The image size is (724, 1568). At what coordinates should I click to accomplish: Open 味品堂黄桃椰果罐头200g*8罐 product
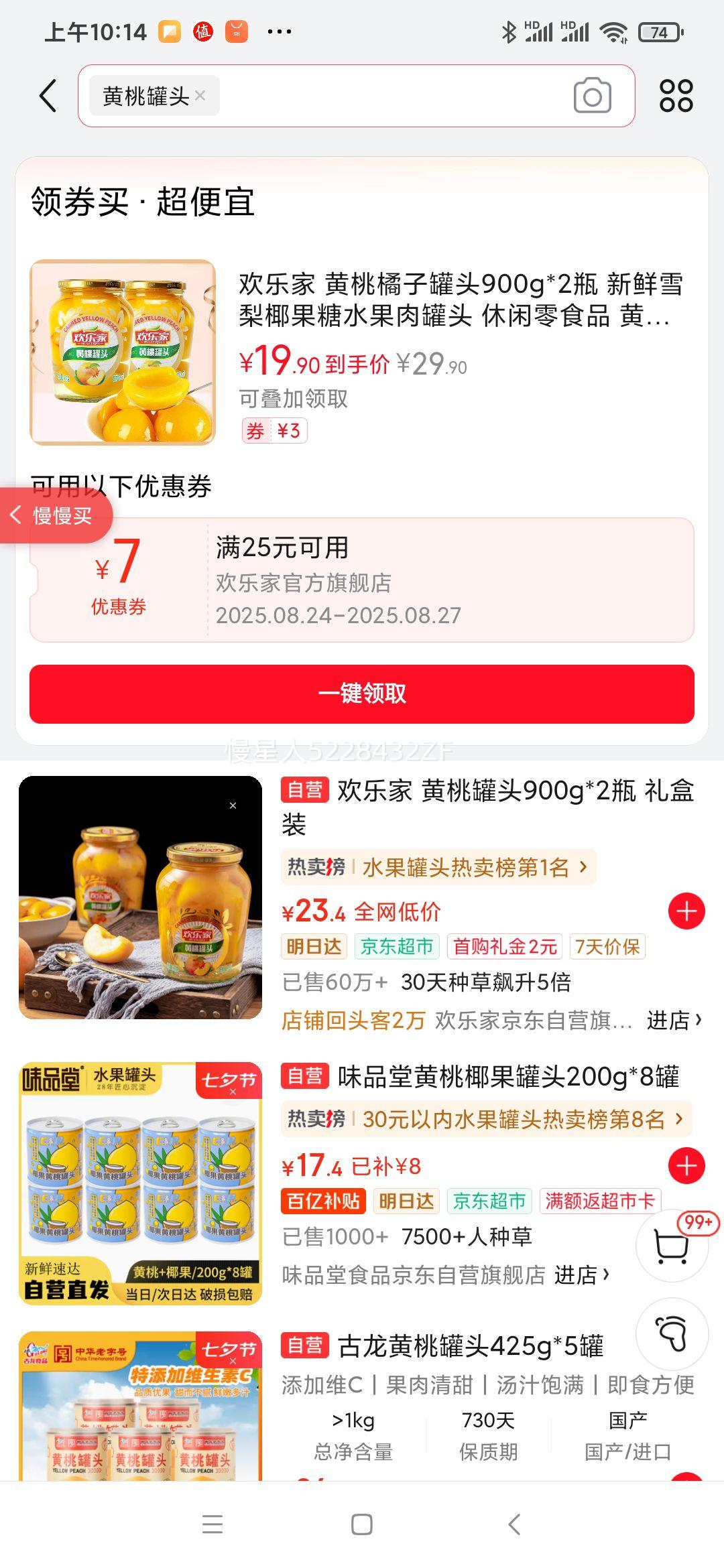pos(480,1077)
